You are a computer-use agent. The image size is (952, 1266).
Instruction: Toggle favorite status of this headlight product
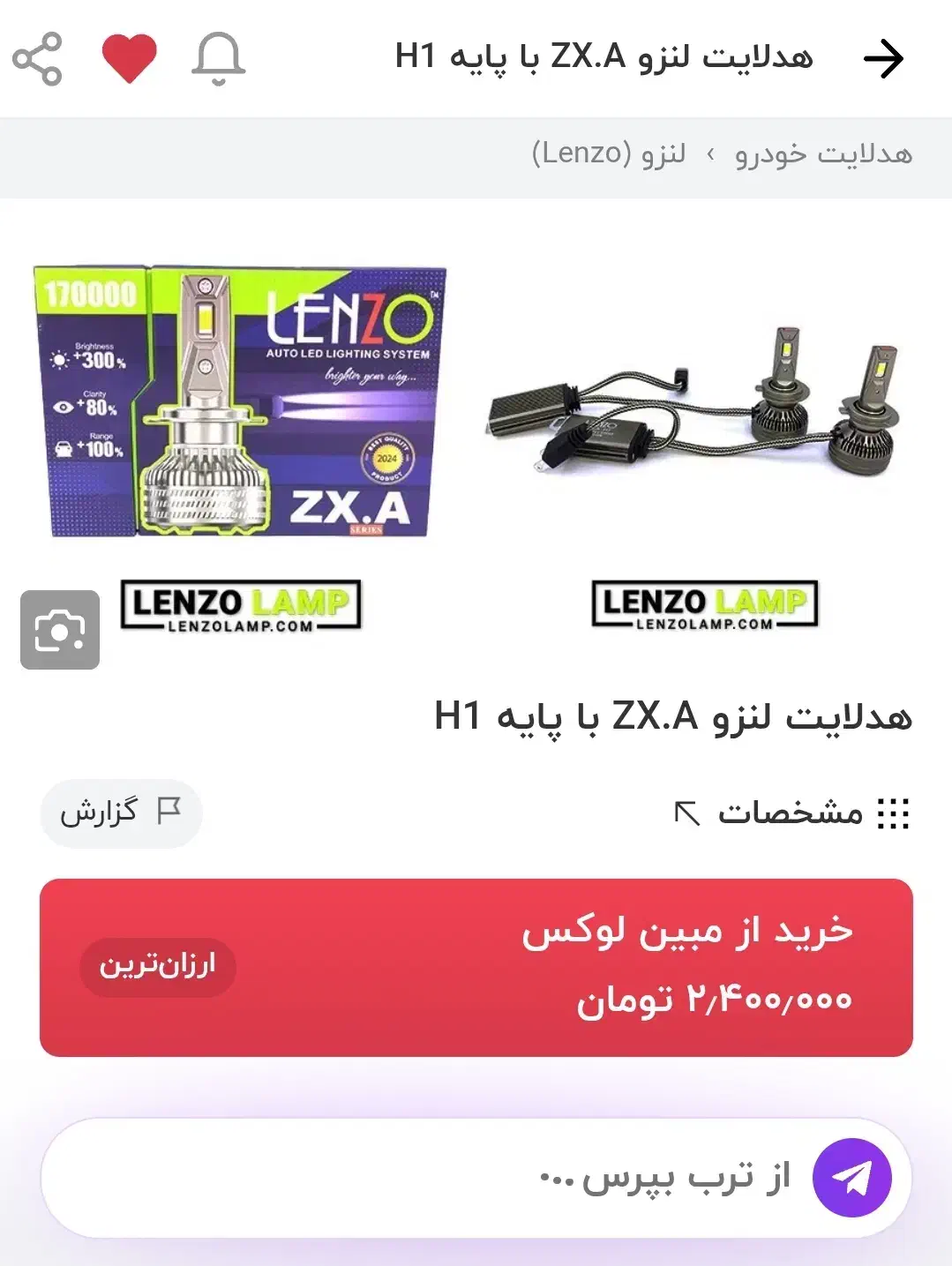click(129, 59)
